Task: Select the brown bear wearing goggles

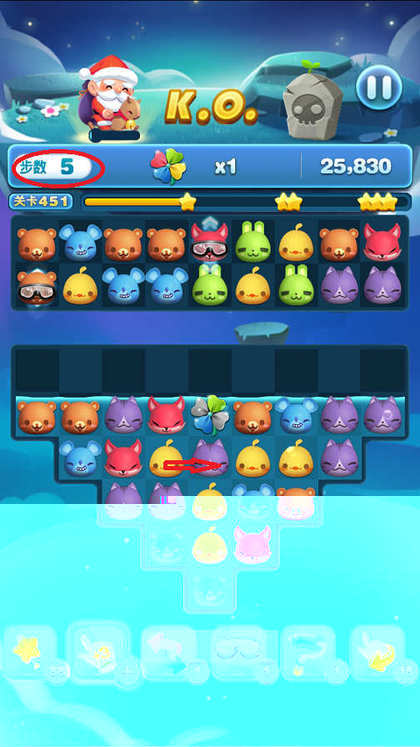Action: pyautogui.click(x=37, y=286)
